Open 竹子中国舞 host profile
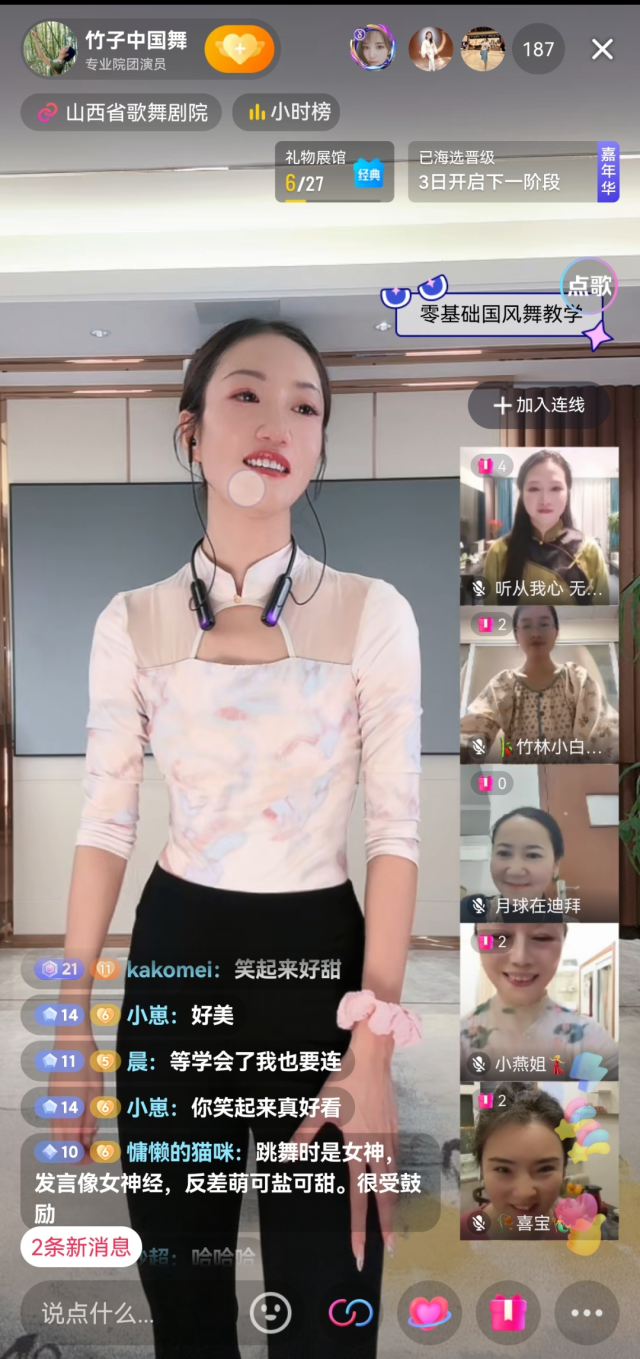Image resolution: width=640 pixels, height=1359 pixels. tap(50, 48)
